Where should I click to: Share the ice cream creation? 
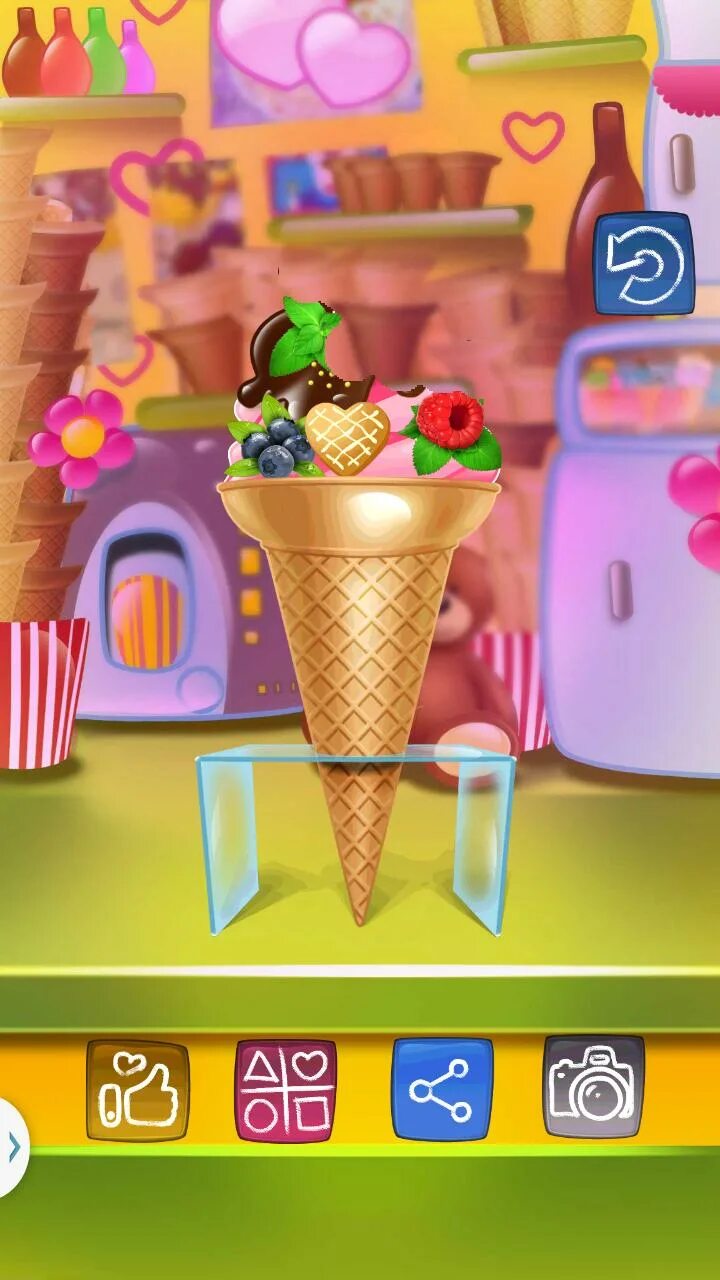[442, 1090]
